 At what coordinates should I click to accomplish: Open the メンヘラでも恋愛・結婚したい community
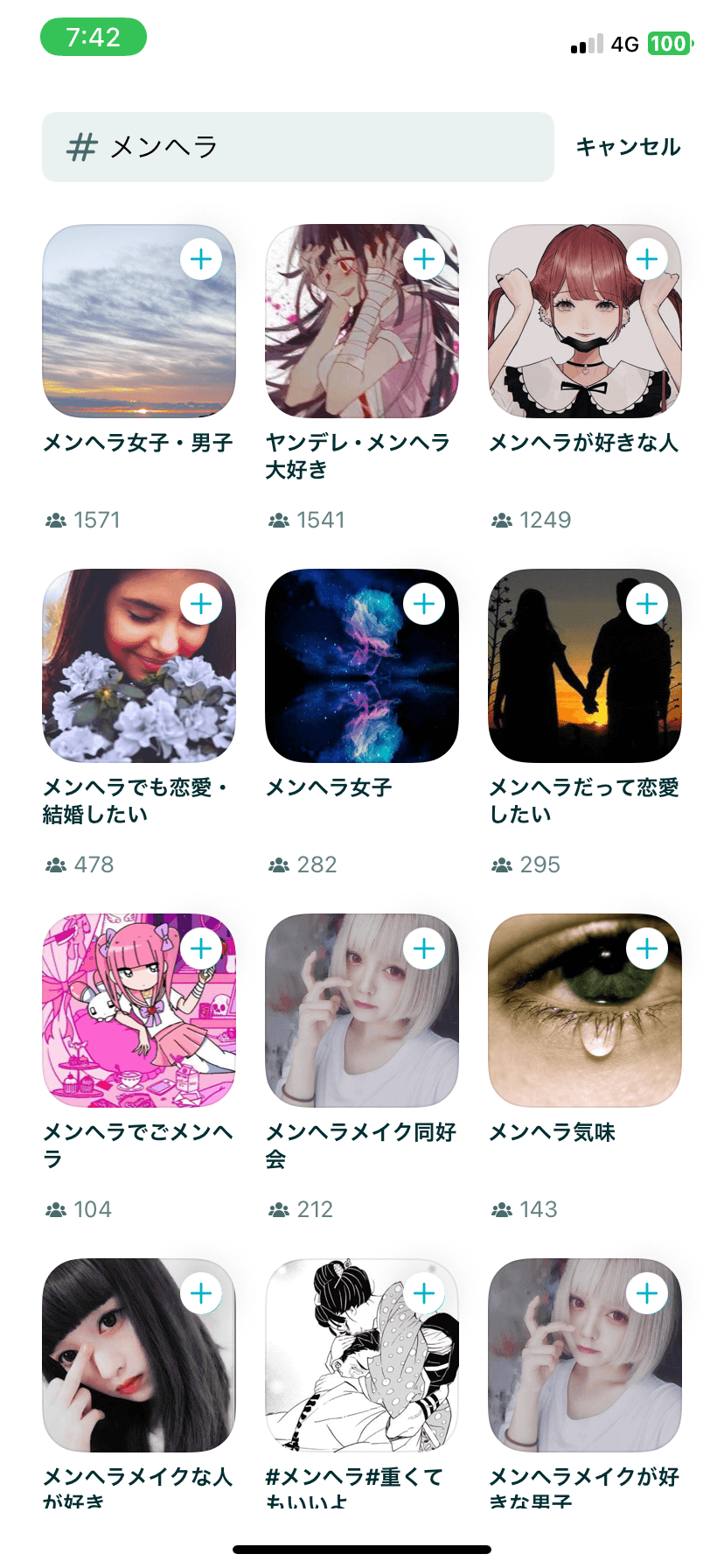138,667
